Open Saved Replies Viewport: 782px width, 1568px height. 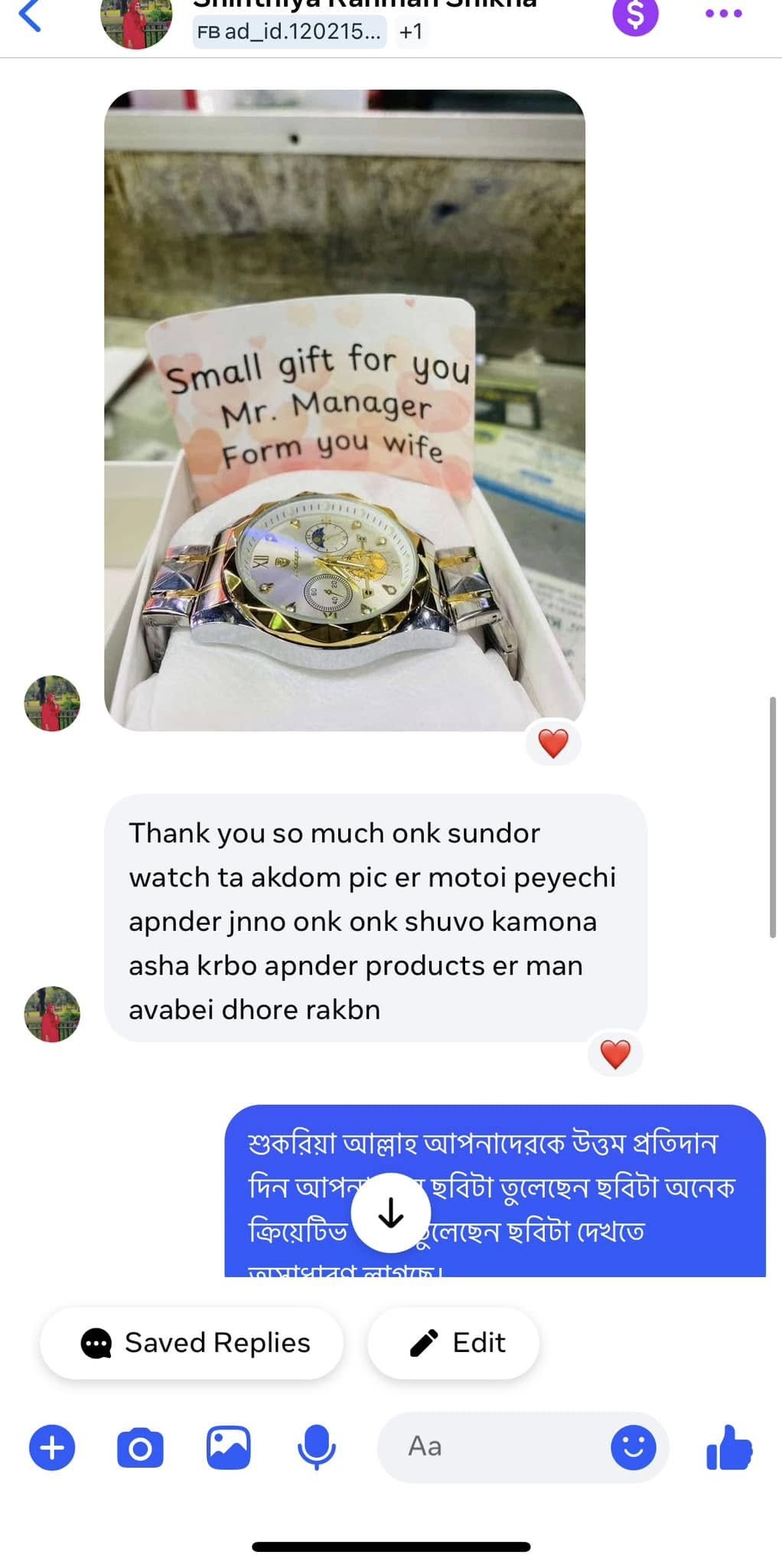coord(192,1343)
